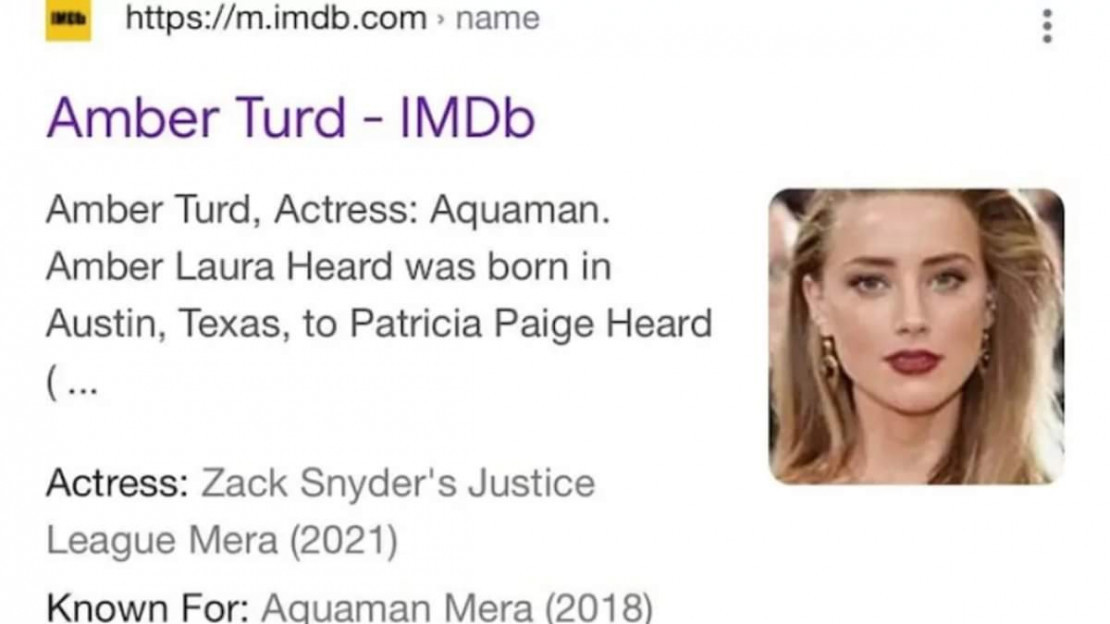Viewport: 1110px width, 624px height.
Task: Open the Amber Turd - IMDb result link
Action: [290, 118]
